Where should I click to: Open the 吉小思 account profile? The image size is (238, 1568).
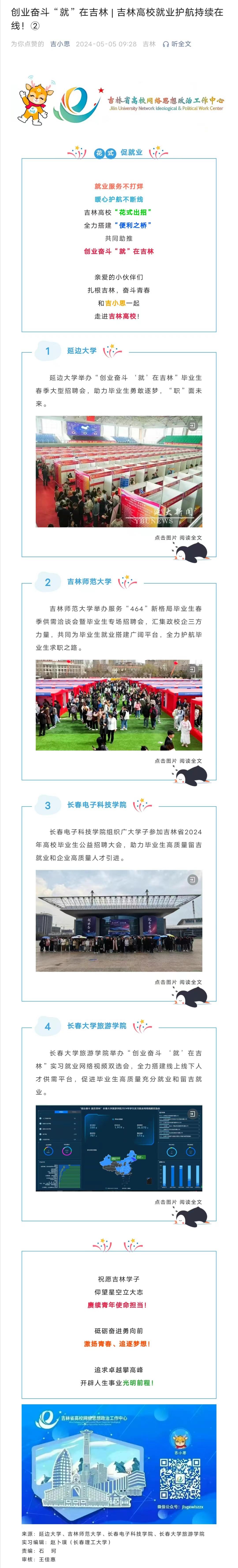click(x=60, y=44)
